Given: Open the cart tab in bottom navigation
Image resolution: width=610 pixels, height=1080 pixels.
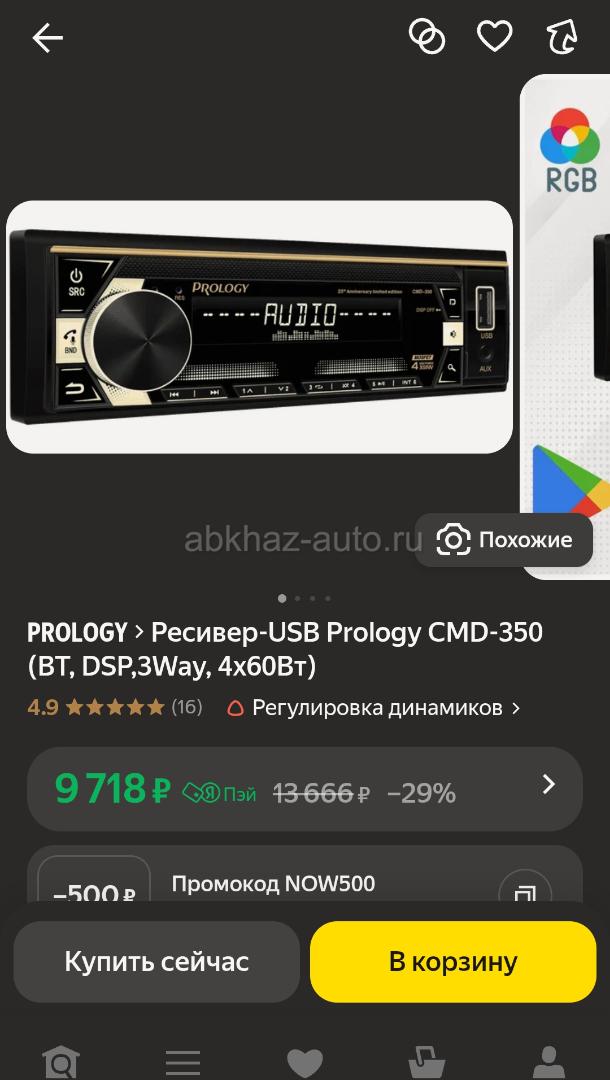Looking at the screenshot, I should (x=427, y=1062).
